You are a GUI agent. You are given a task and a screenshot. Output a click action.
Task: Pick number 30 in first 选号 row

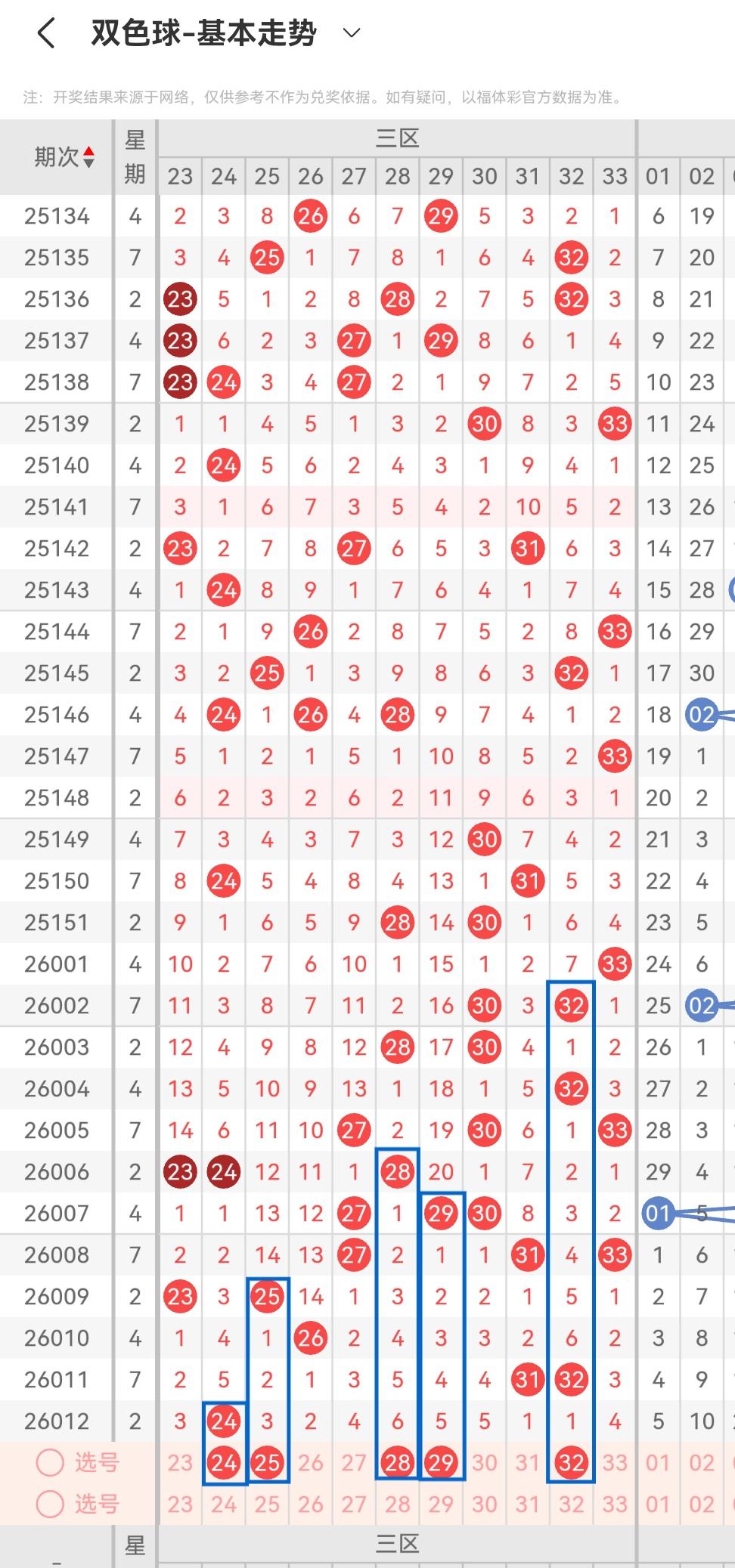click(x=484, y=1463)
